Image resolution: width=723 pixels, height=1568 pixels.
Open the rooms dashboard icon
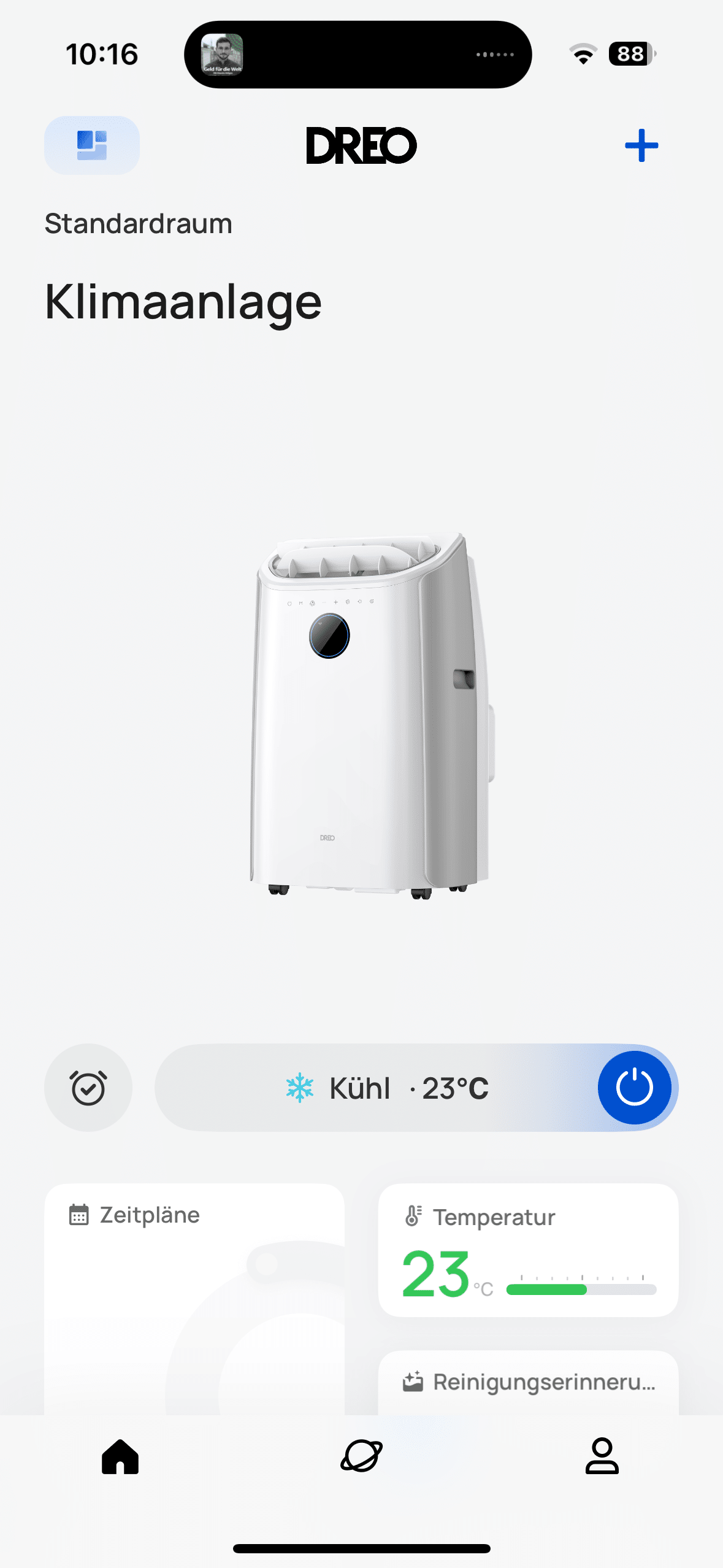(92, 145)
